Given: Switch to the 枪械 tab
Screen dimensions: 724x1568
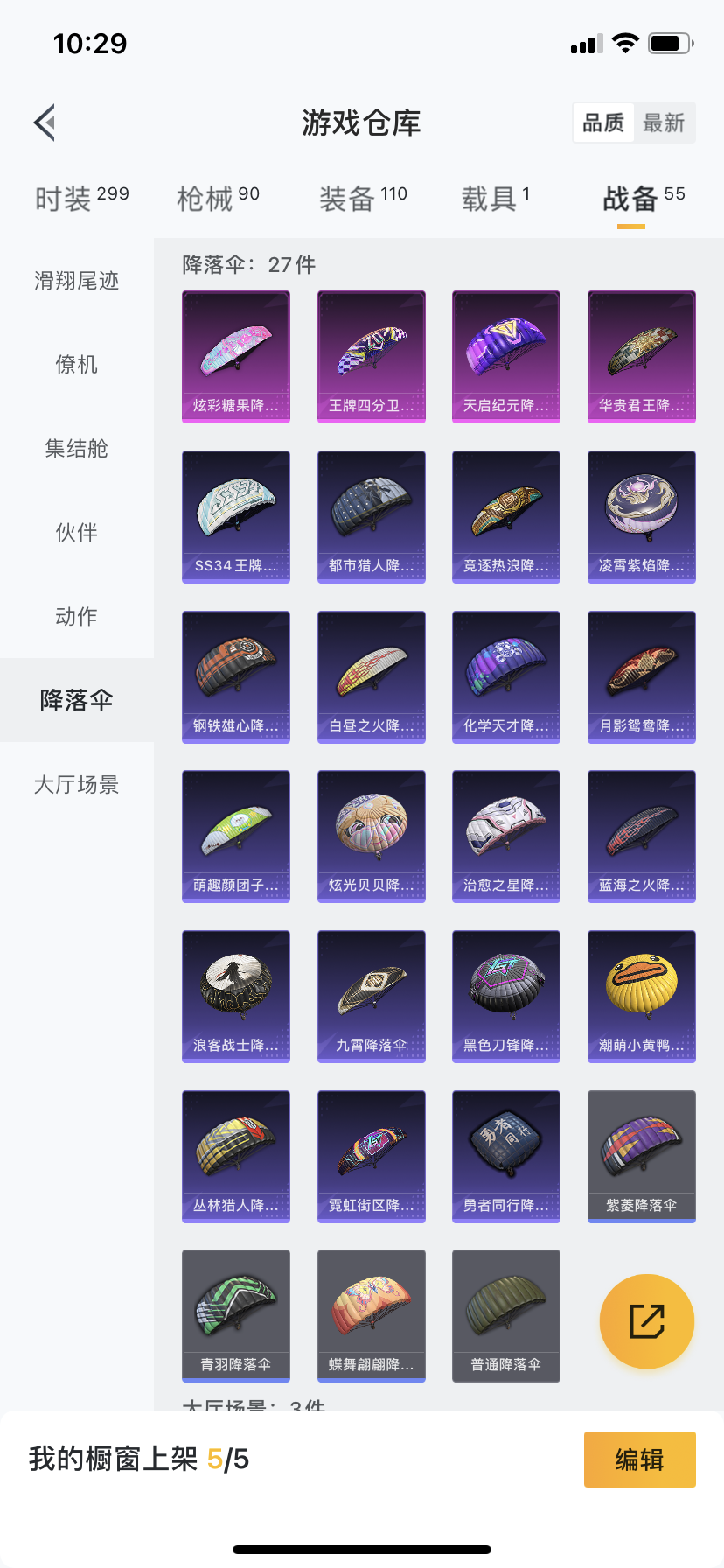Looking at the screenshot, I should click(x=218, y=199).
